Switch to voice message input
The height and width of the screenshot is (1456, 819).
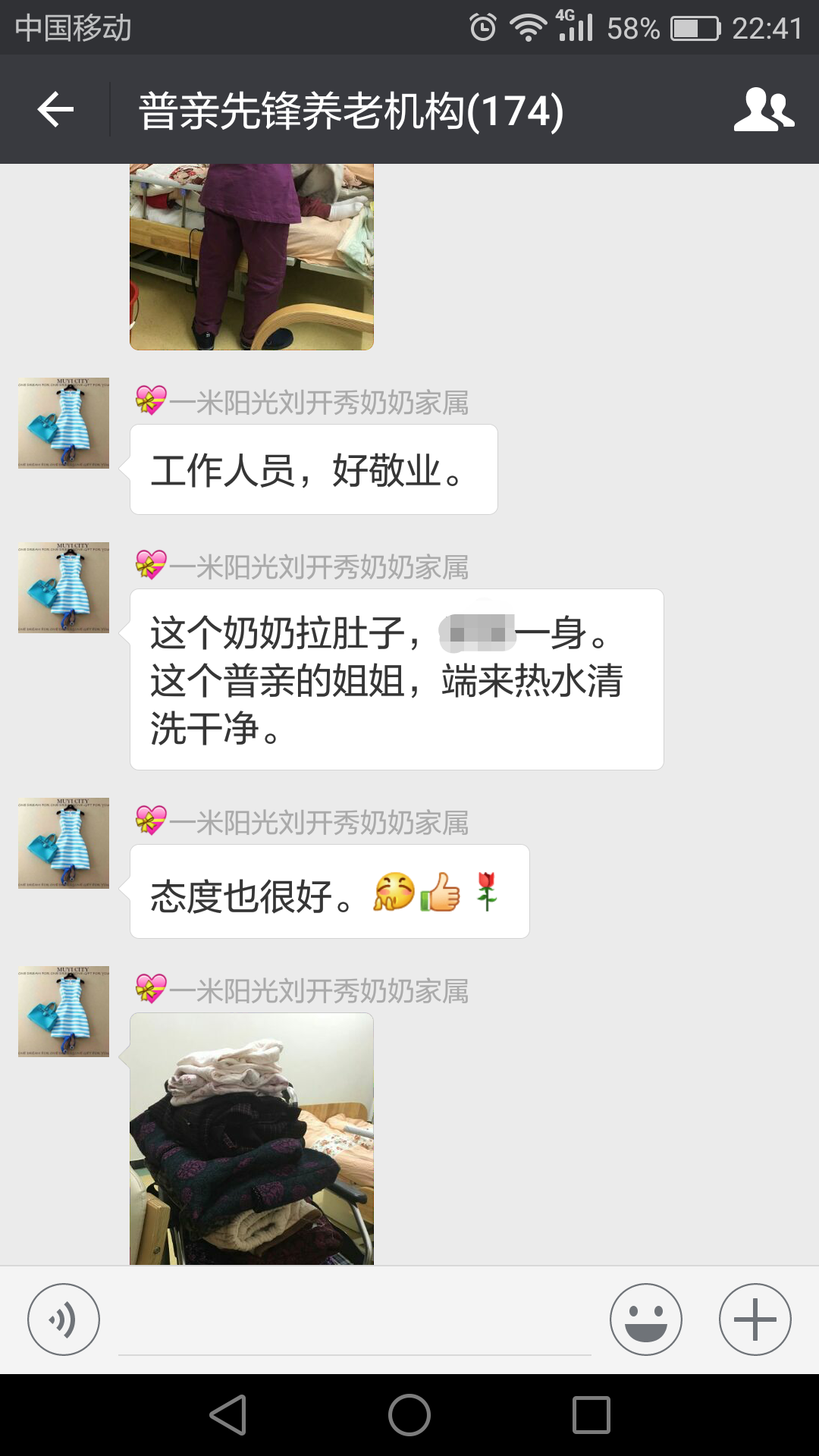[64, 1319]
